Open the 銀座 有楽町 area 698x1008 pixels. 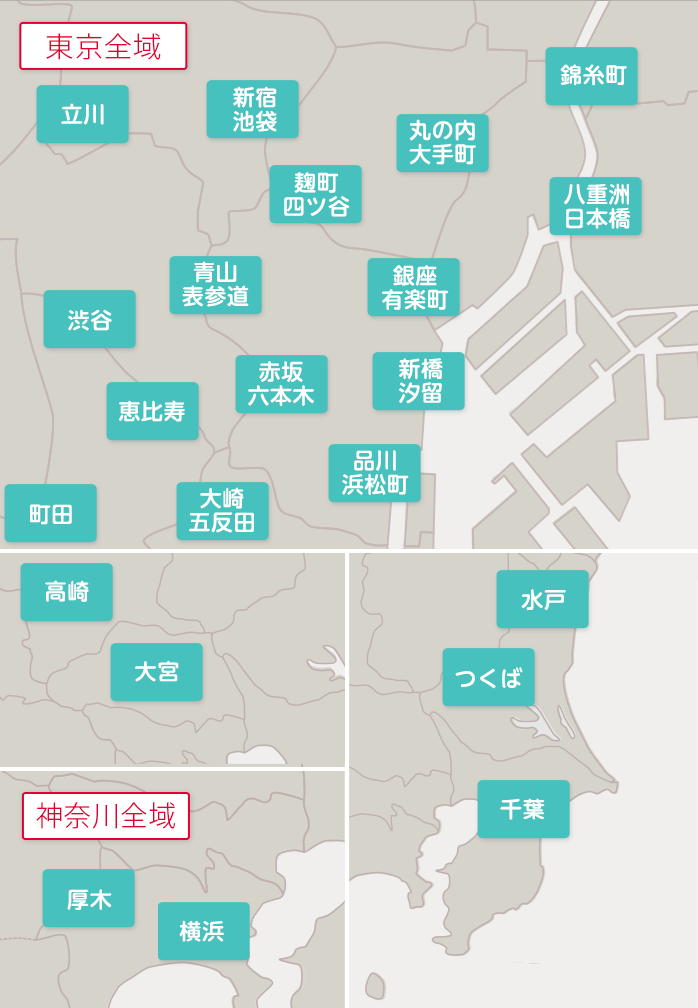(414, 287)
